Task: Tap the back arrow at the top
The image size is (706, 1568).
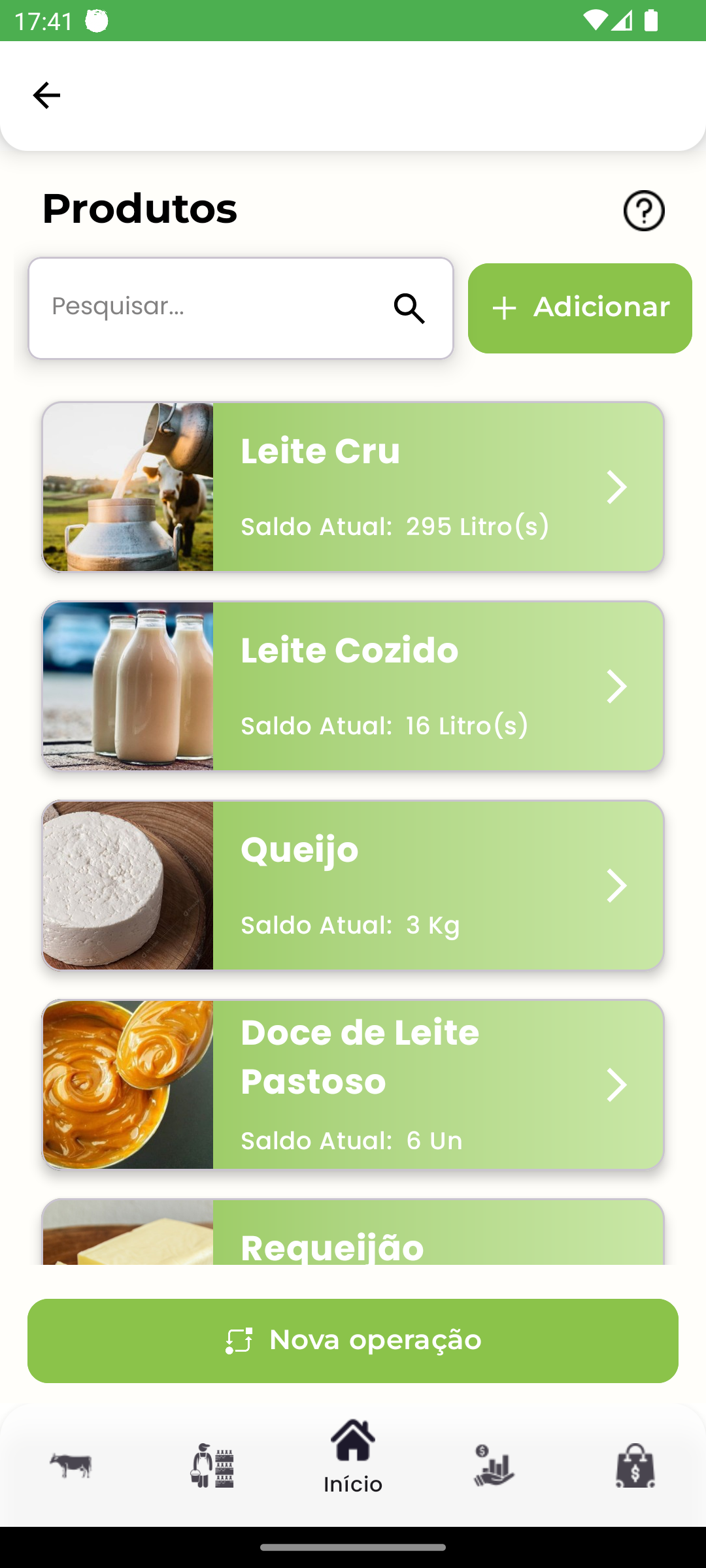Action: coord(46,95)
